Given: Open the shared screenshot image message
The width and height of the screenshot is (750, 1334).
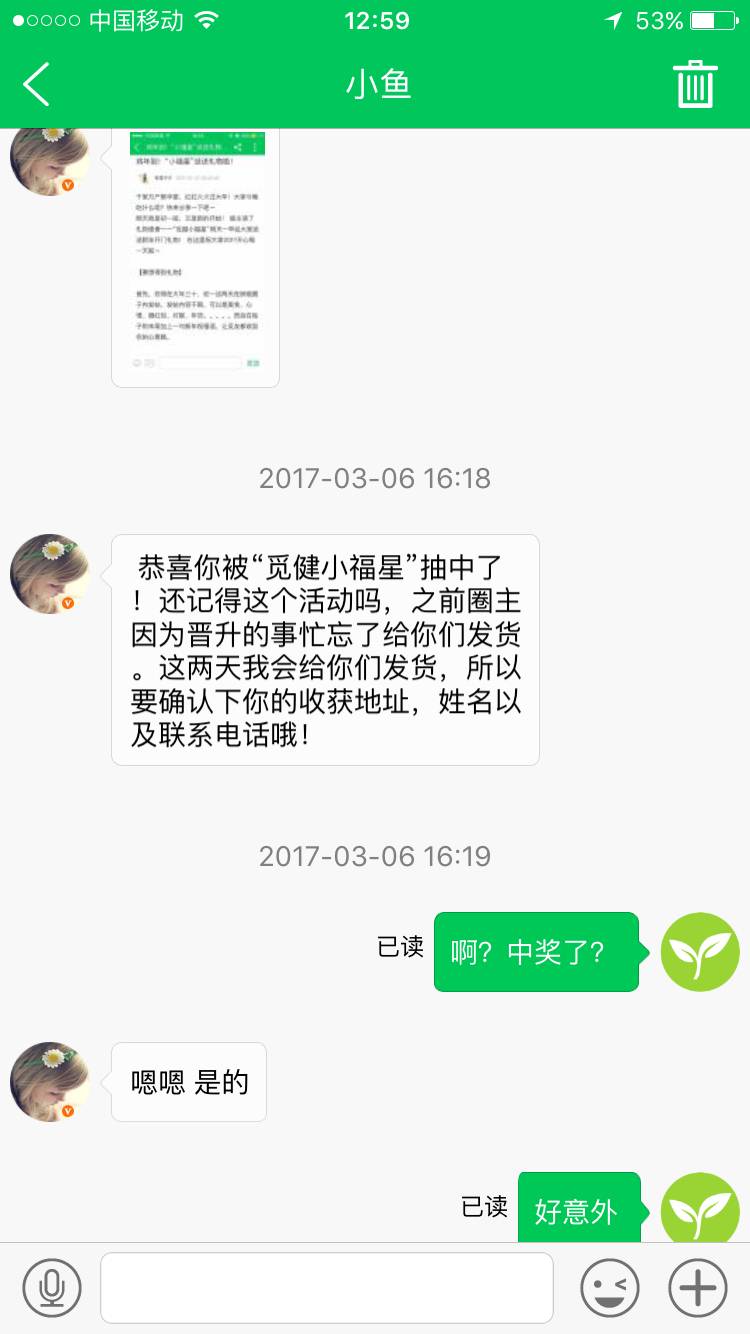Looking at the screenshot, I should [x=195, y=256].
